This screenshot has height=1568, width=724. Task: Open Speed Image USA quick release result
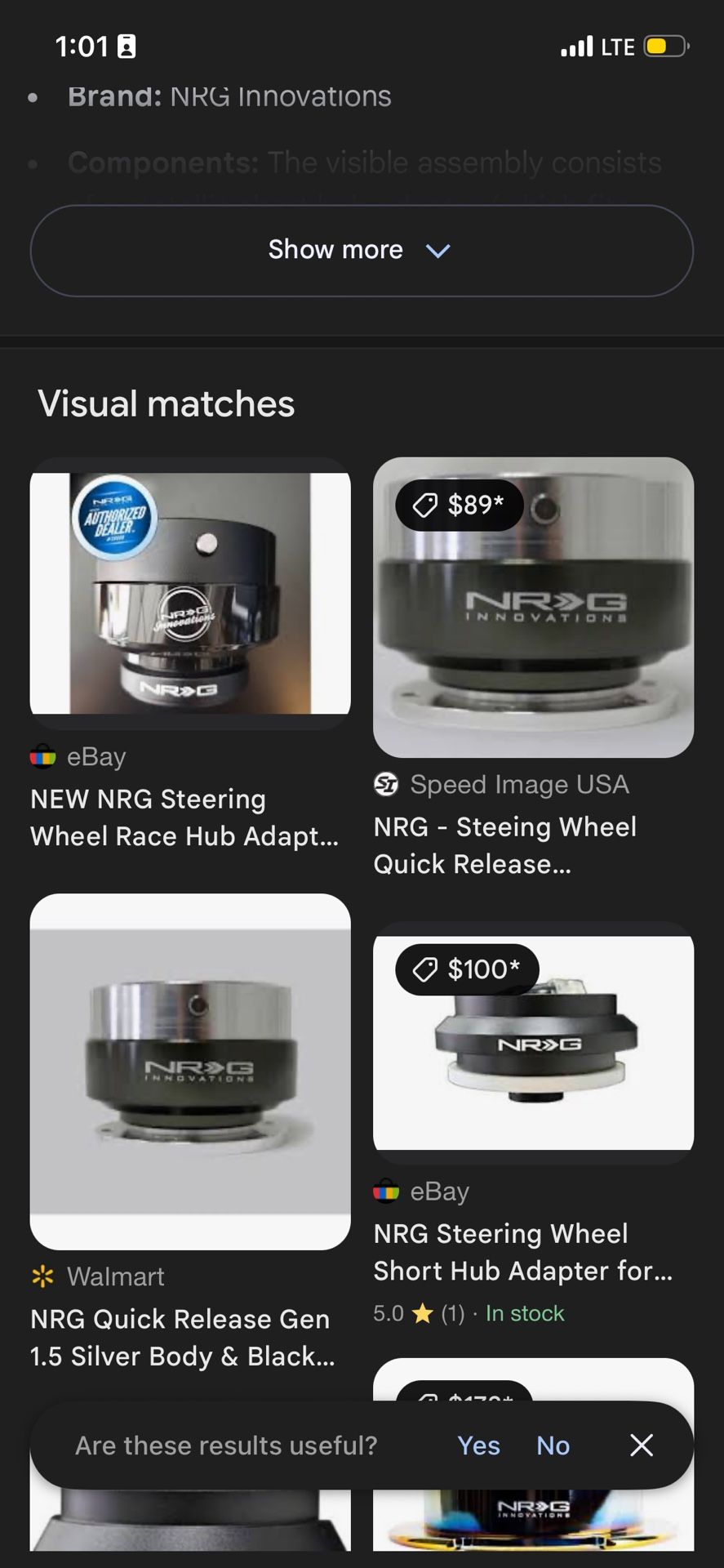tap(533, 608)
